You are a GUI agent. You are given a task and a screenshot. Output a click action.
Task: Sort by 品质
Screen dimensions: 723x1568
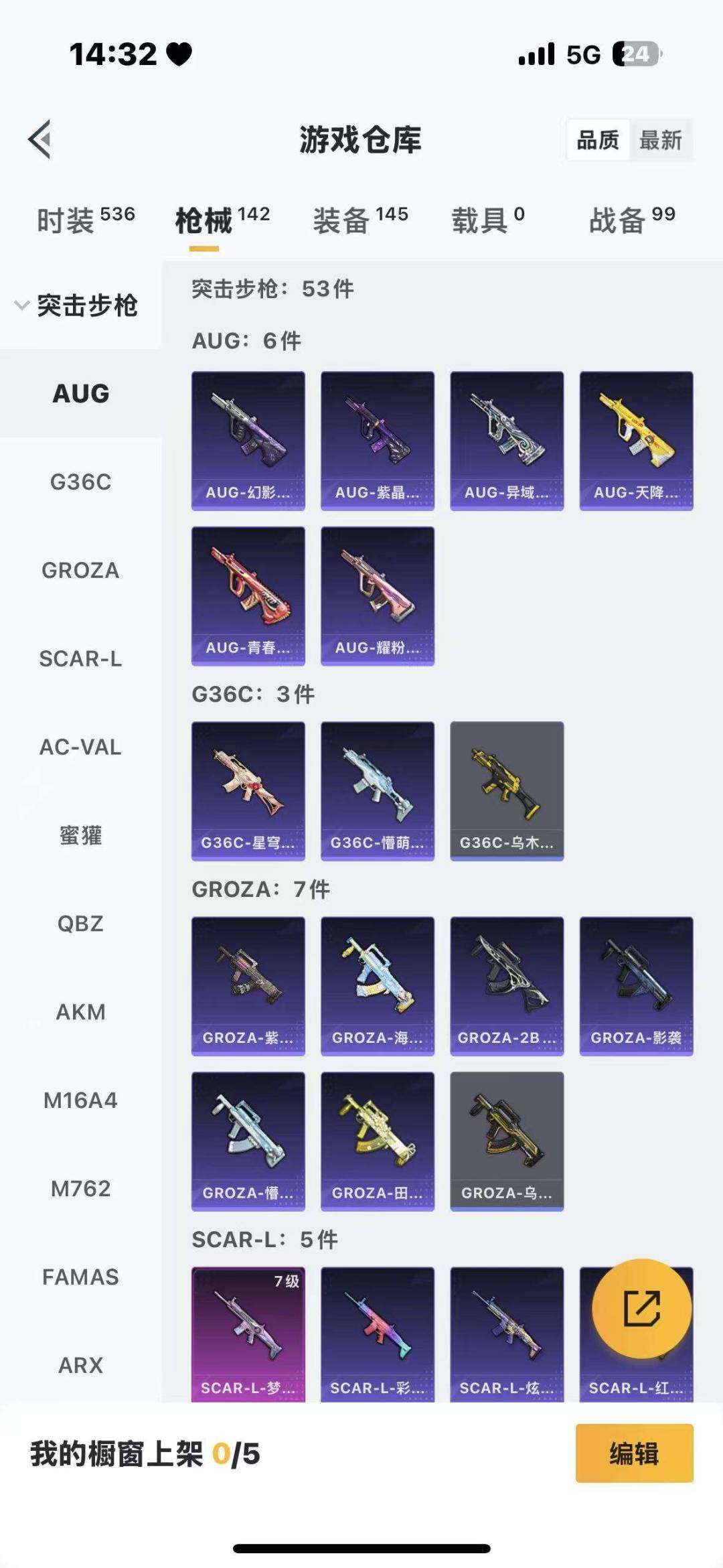[x=598, y=140]
